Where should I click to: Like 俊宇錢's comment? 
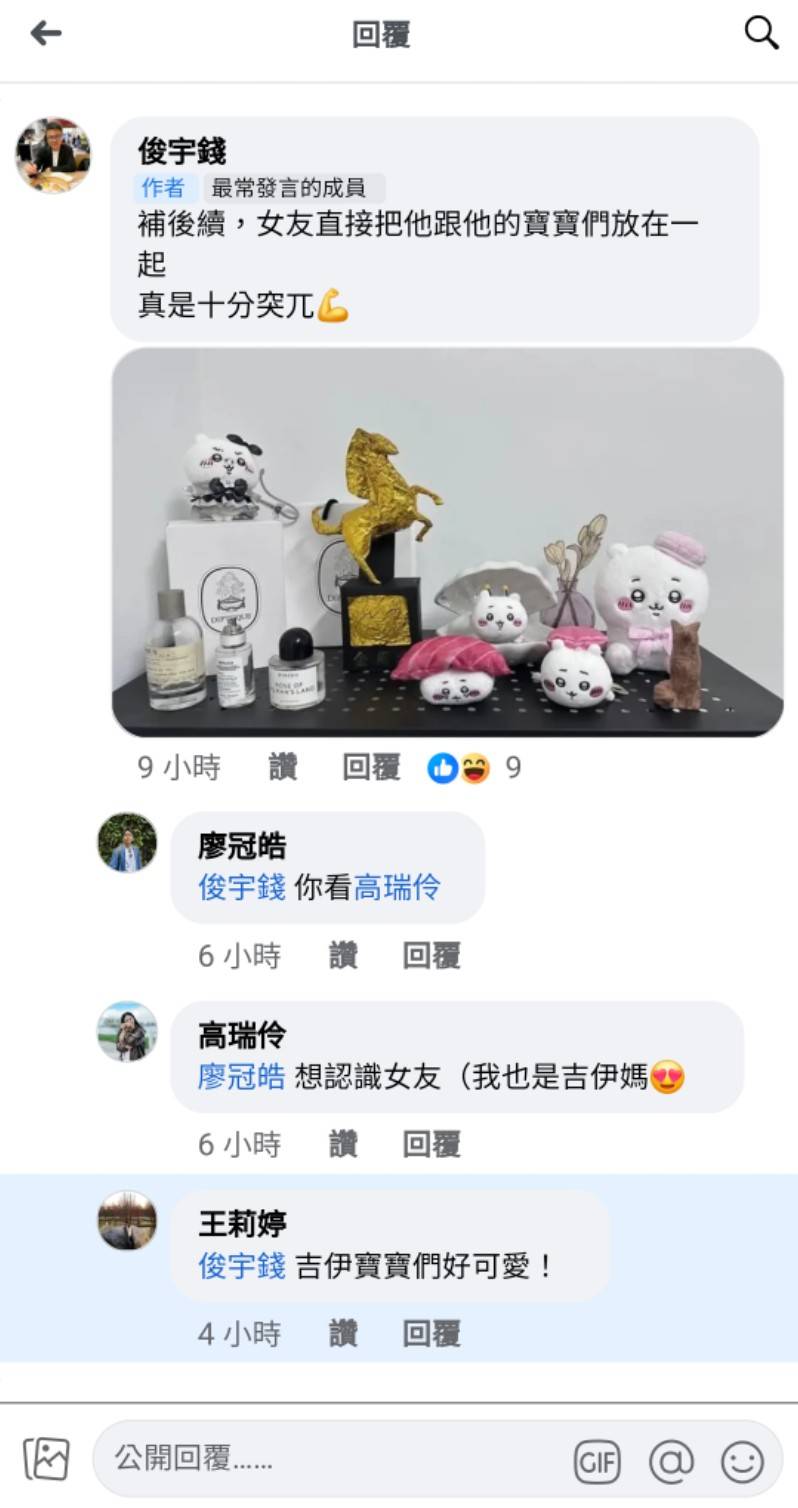283,768
